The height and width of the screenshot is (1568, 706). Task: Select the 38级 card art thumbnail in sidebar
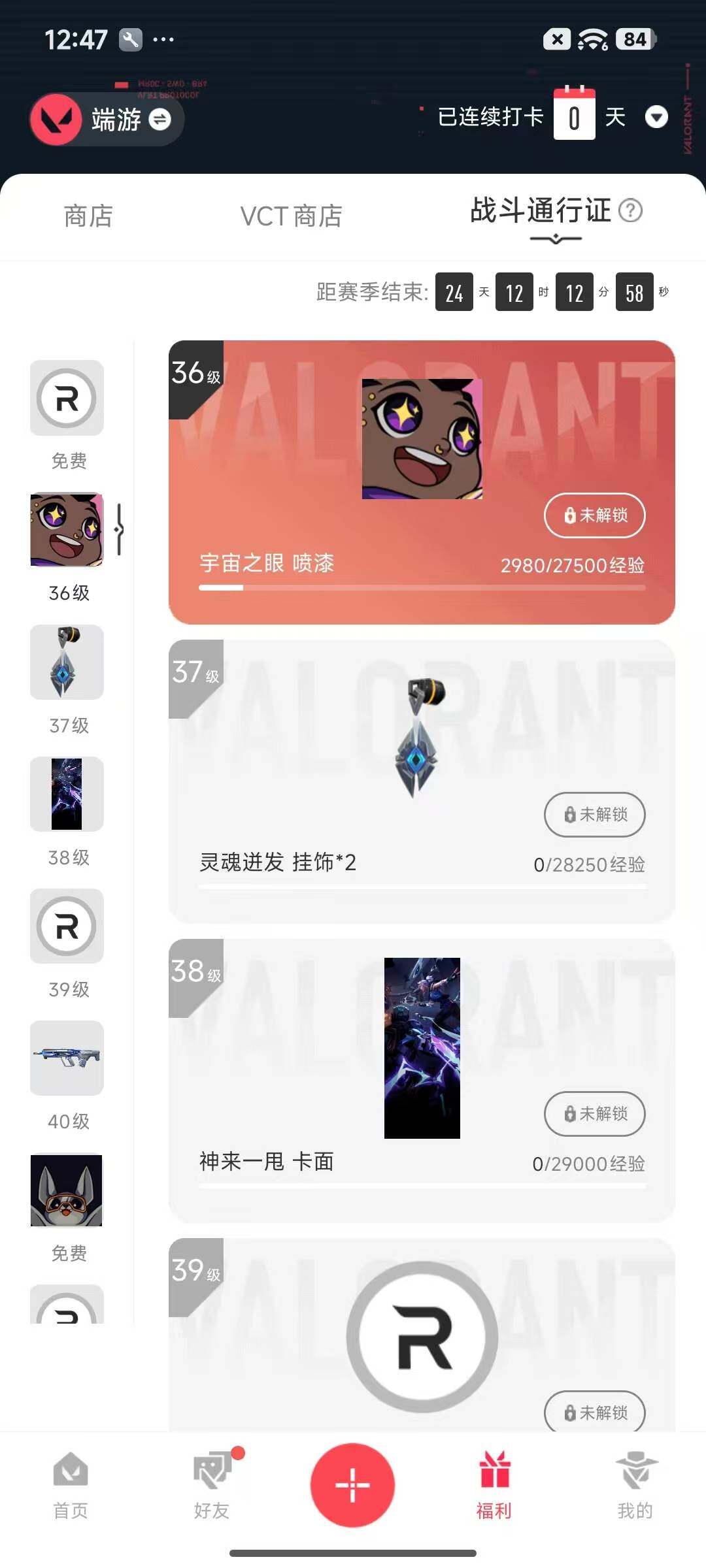(x=66, y=794)
